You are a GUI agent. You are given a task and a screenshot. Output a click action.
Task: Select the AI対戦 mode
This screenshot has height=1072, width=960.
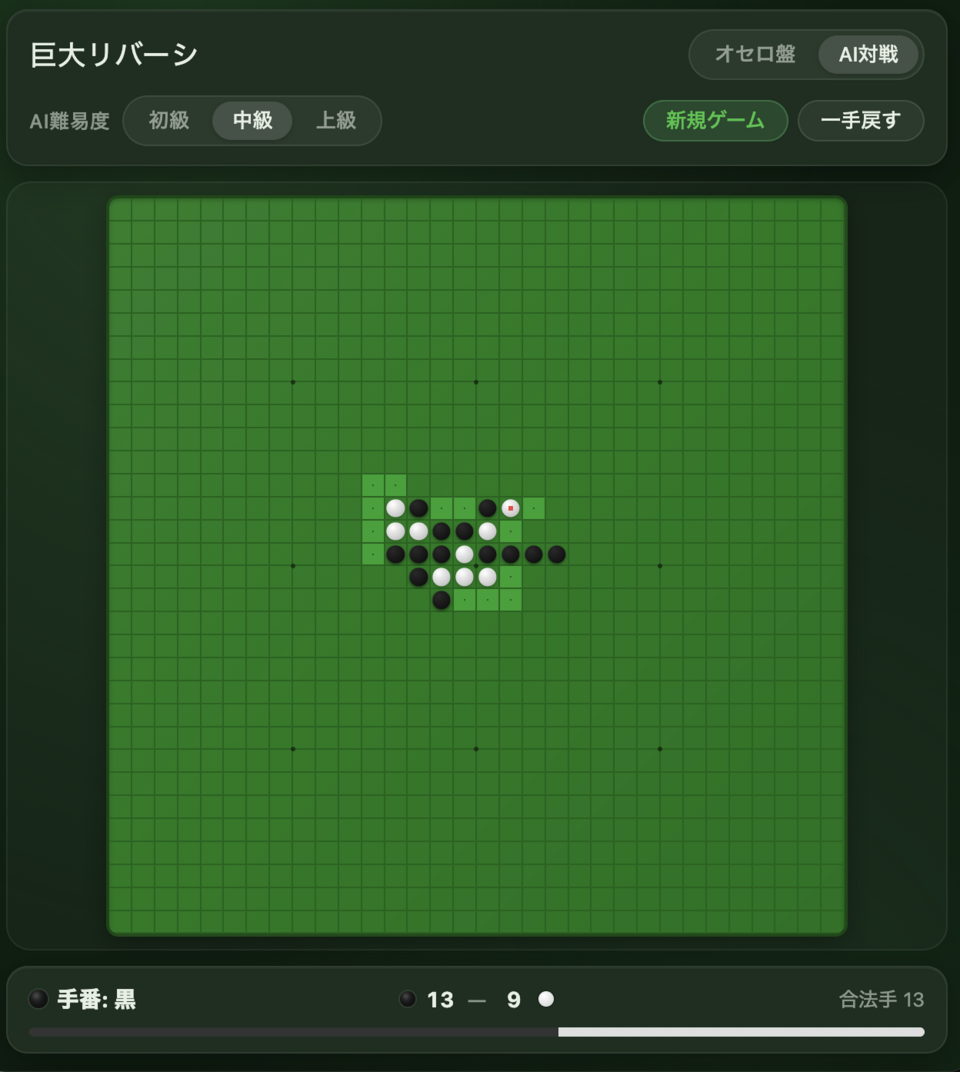click(x=867, y=55)
